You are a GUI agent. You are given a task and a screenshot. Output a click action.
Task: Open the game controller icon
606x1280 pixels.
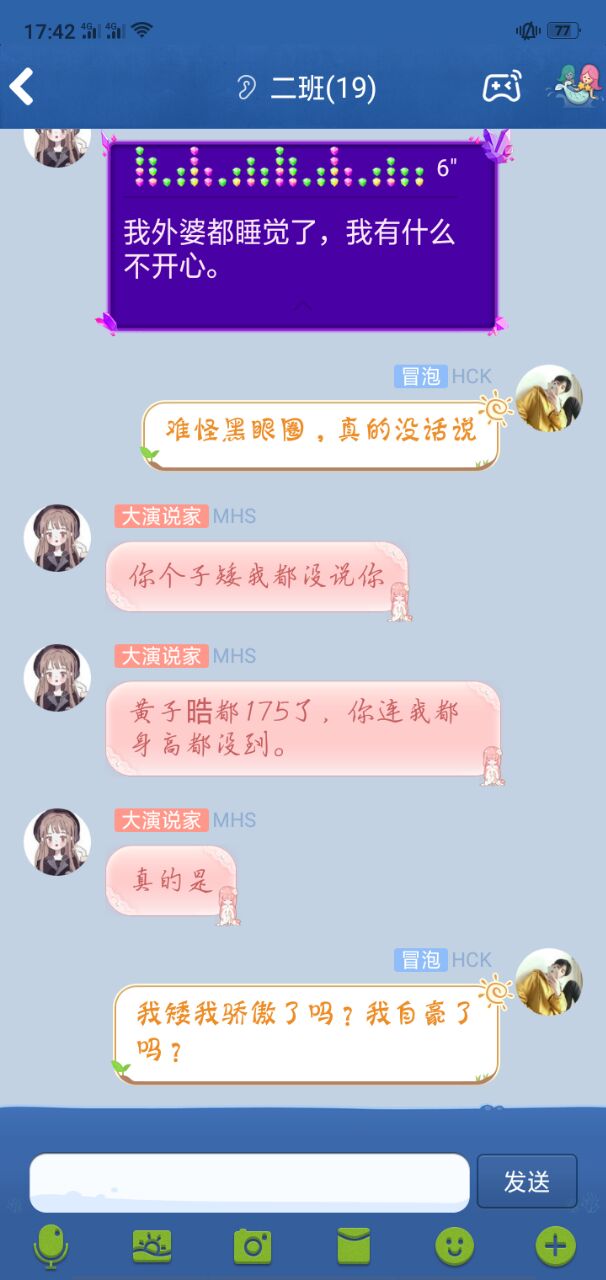click(x=501, y=87)
